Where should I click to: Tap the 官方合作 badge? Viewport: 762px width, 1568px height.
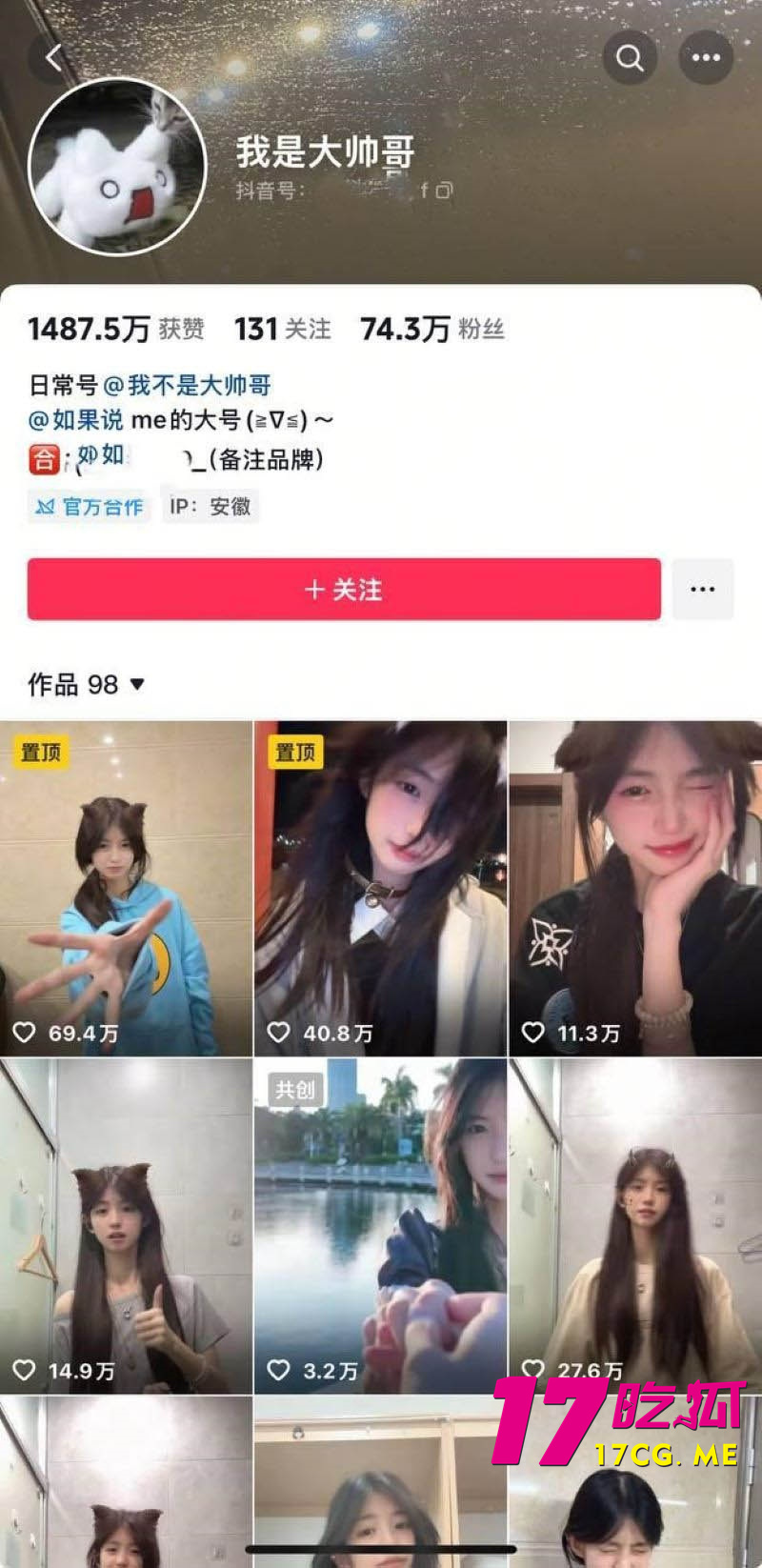pos(90,507)
